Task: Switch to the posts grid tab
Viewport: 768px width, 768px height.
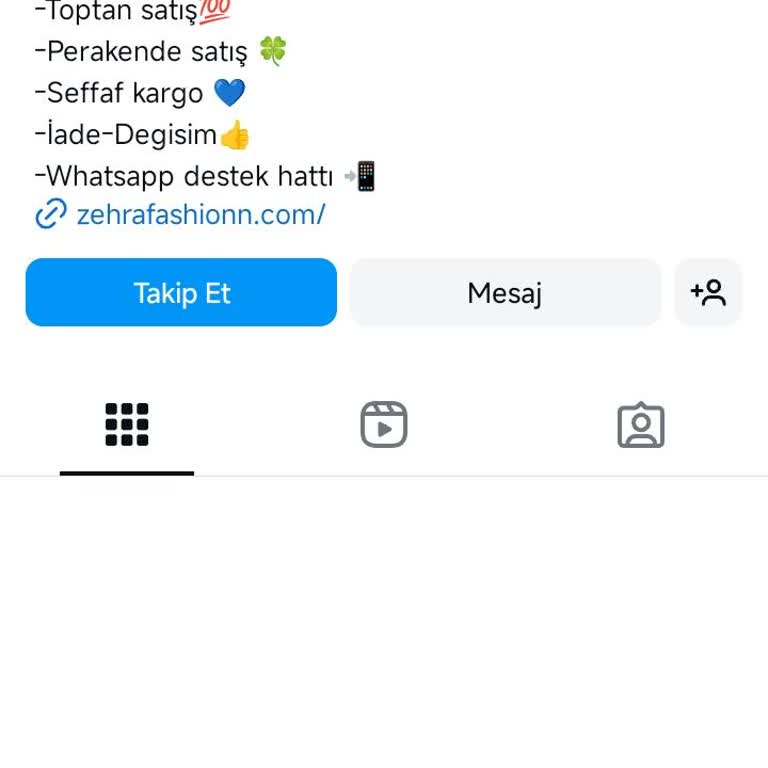Action: coord(127,425)
